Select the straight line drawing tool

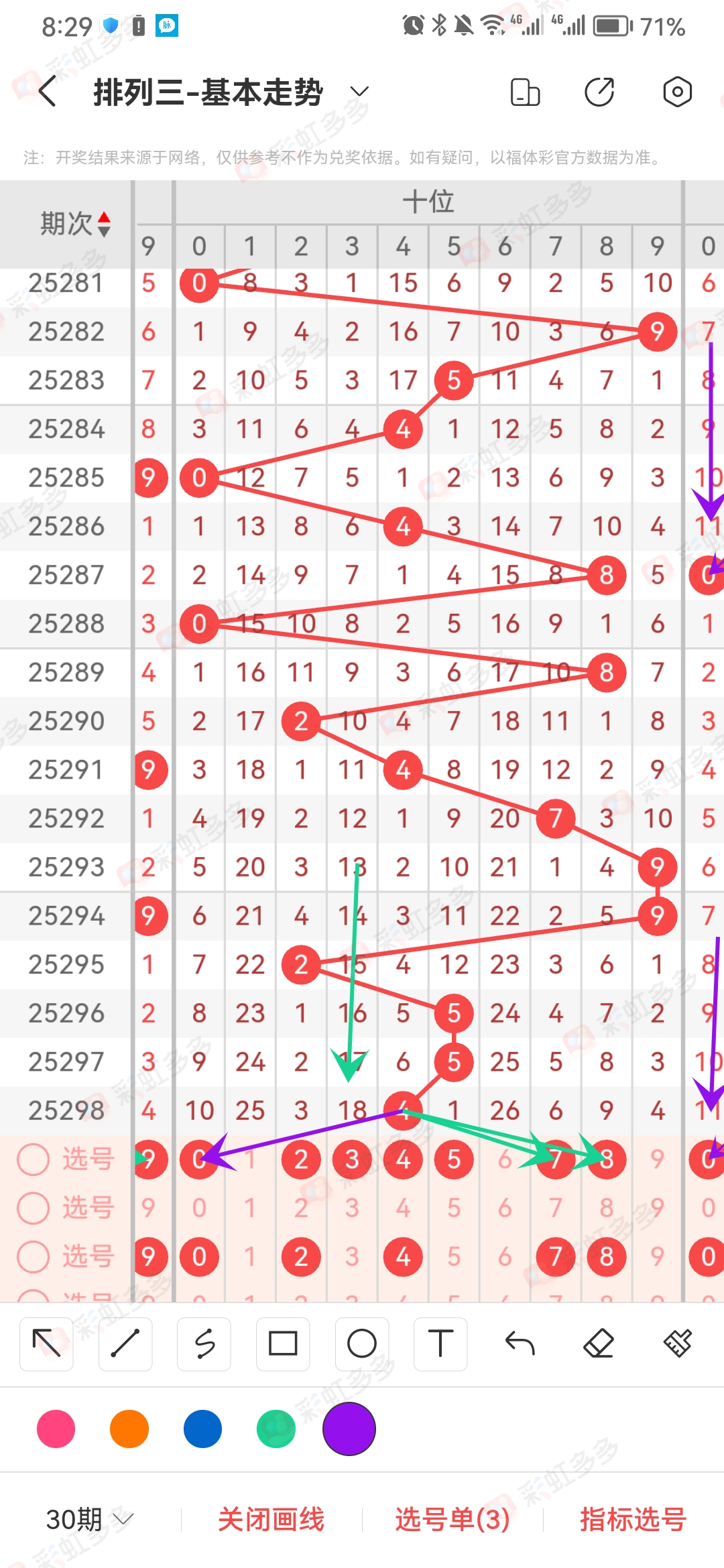(x=125, y=1344)
